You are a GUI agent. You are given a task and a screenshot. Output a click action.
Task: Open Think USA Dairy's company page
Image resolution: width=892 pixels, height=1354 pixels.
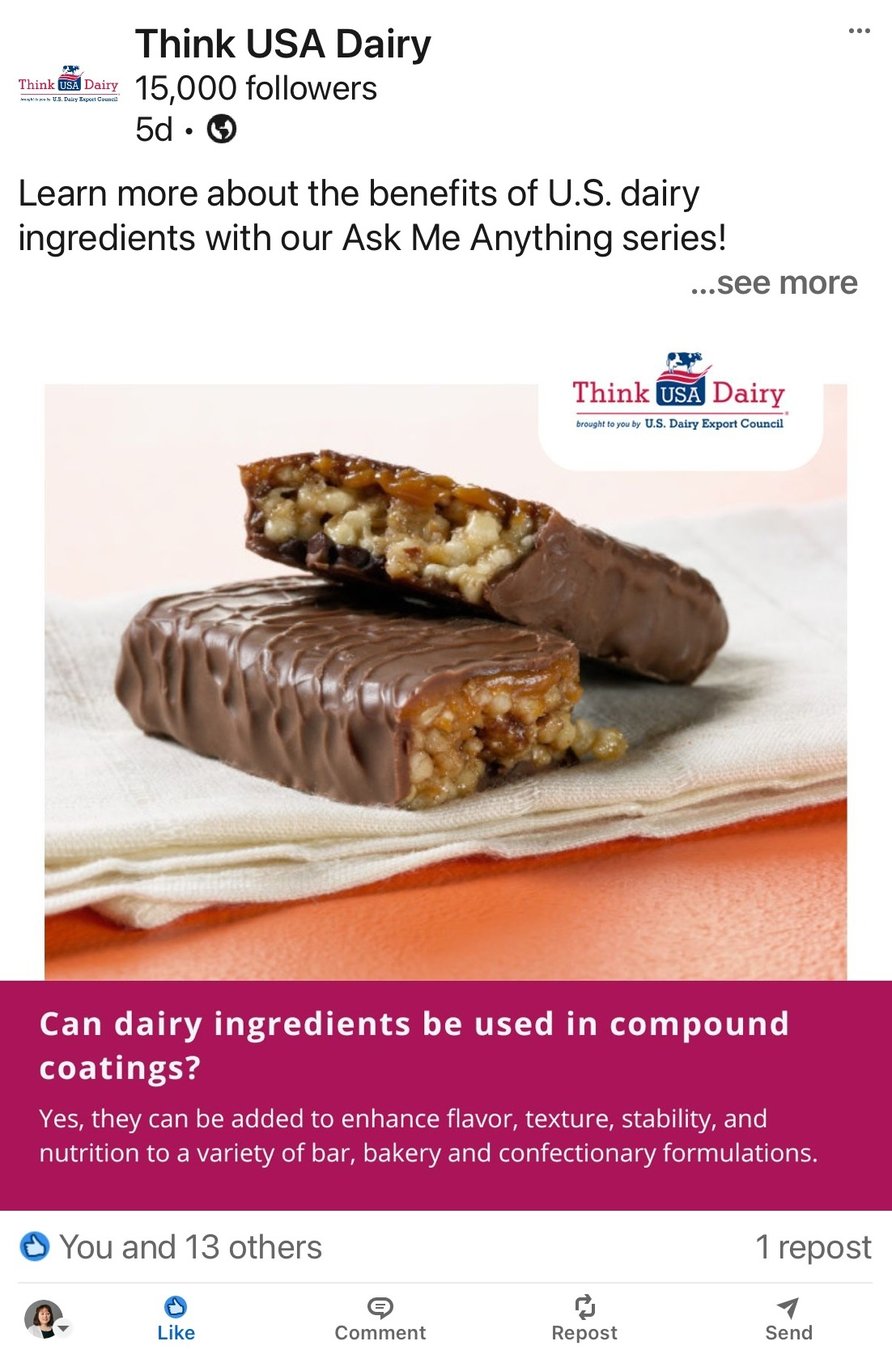(283, 45)
